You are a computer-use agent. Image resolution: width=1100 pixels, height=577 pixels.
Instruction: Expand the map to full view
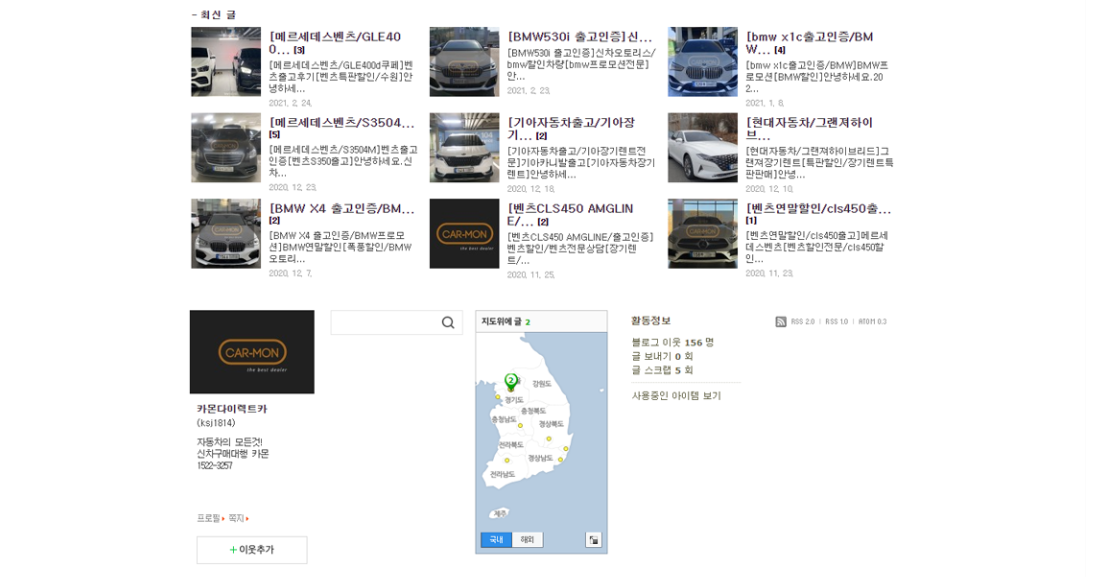click(x=594, y=540)
